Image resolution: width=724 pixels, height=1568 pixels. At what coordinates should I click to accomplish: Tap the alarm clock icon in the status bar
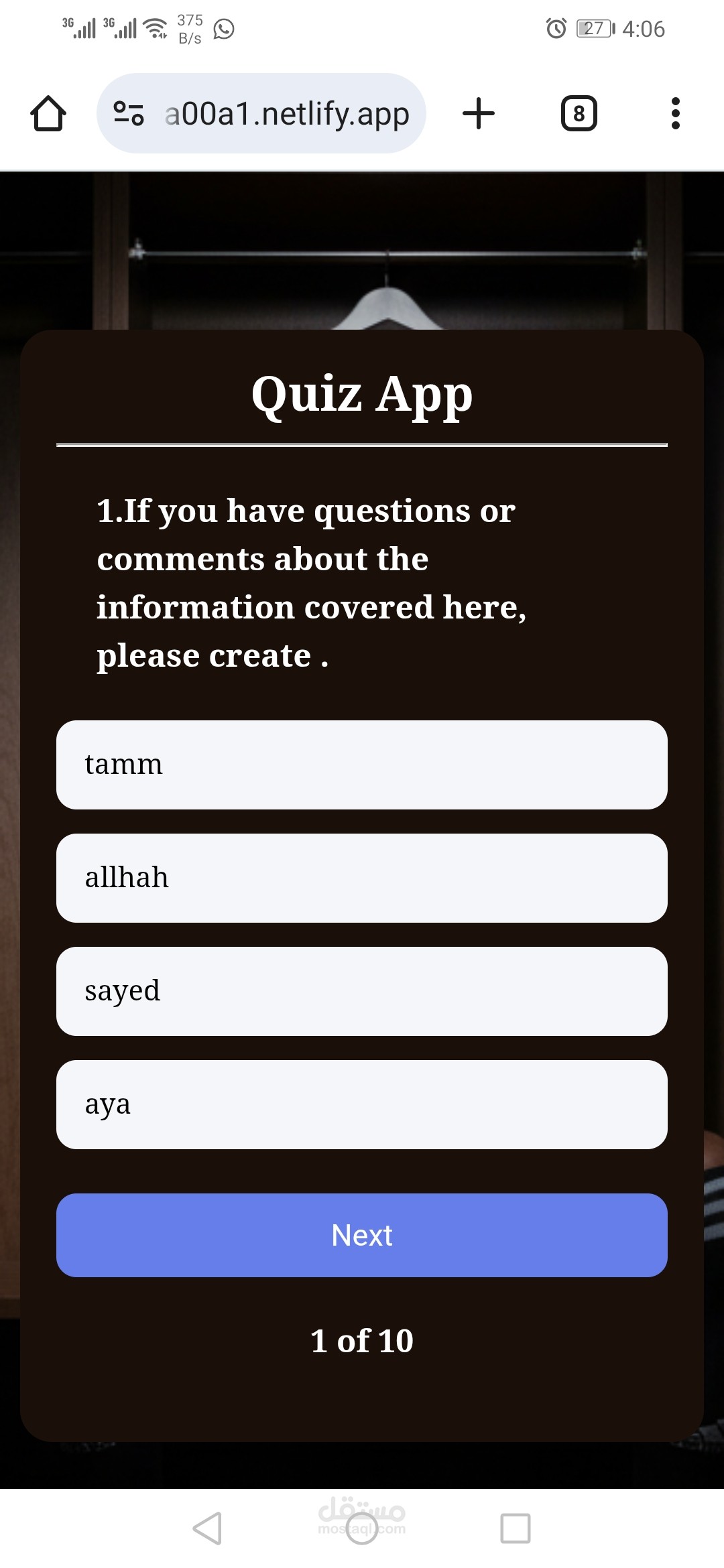(556, 28)
